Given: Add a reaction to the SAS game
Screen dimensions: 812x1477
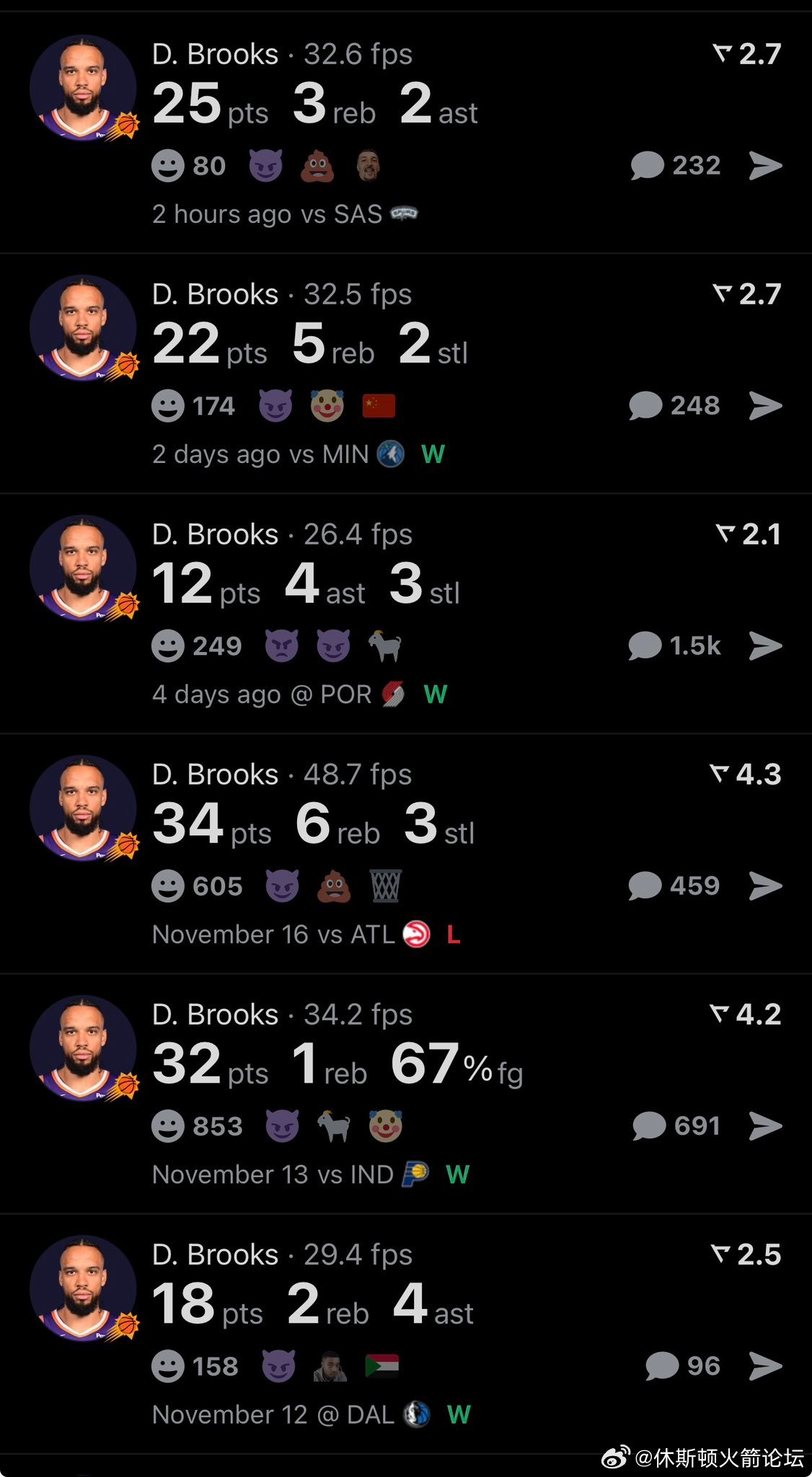Looking at the screenshot, I should (167, 167).
